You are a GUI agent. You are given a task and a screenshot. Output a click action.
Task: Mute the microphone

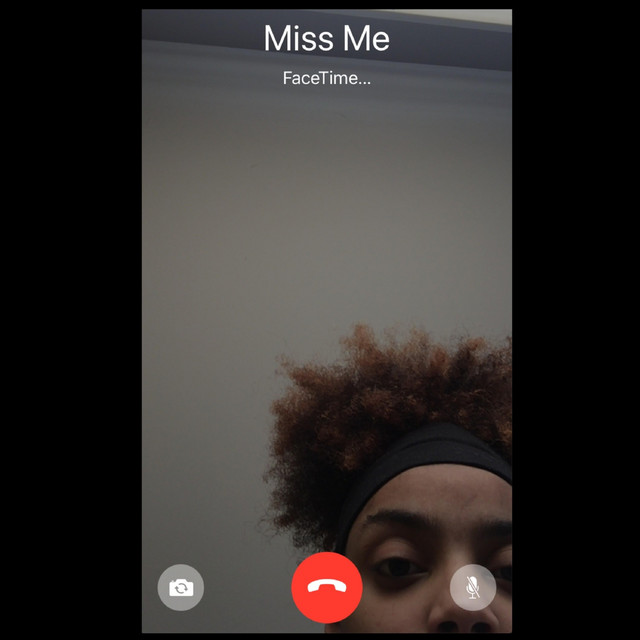(x=472, y=587)
